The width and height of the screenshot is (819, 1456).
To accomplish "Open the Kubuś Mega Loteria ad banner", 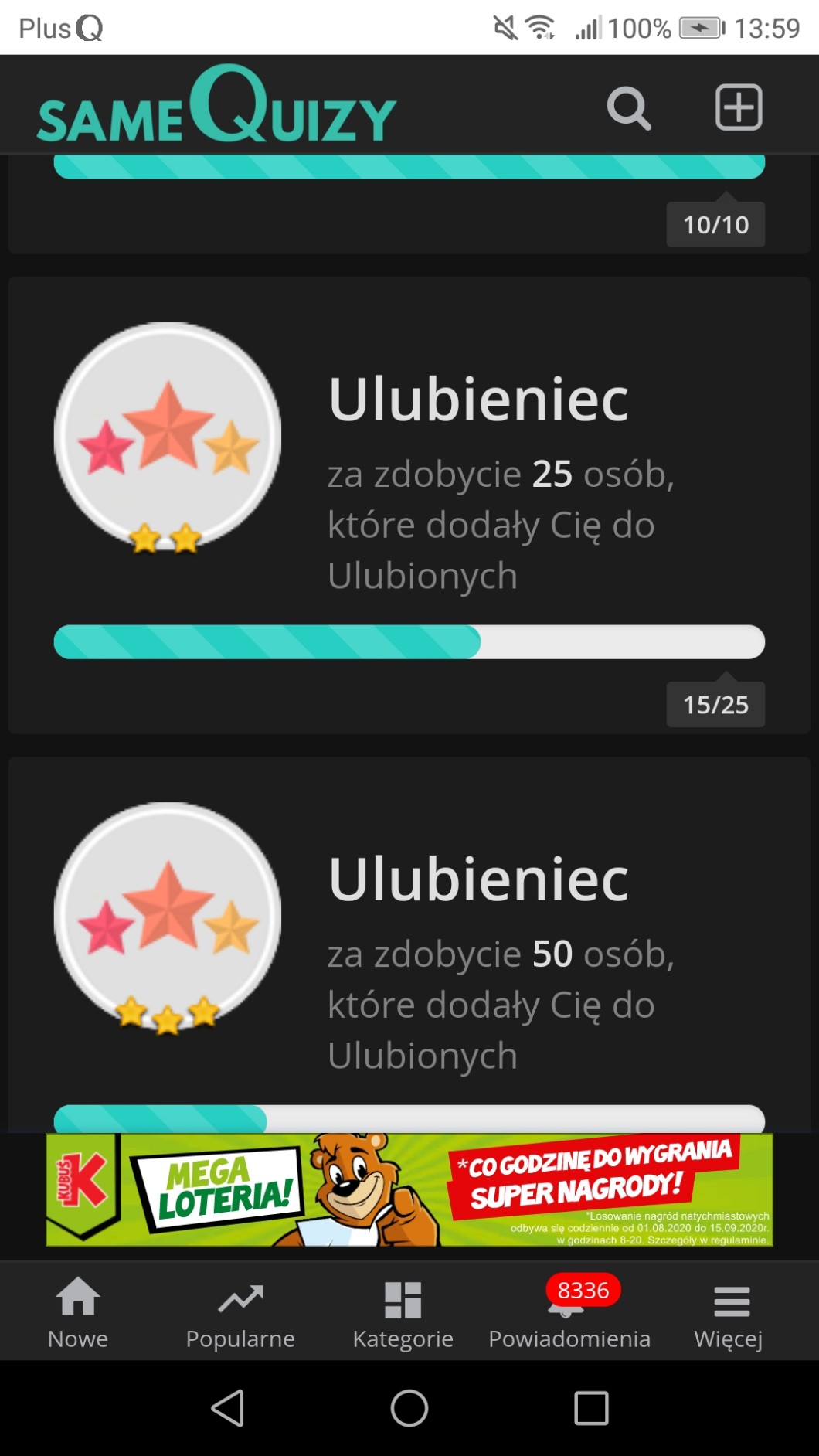I will point(409,1189).
